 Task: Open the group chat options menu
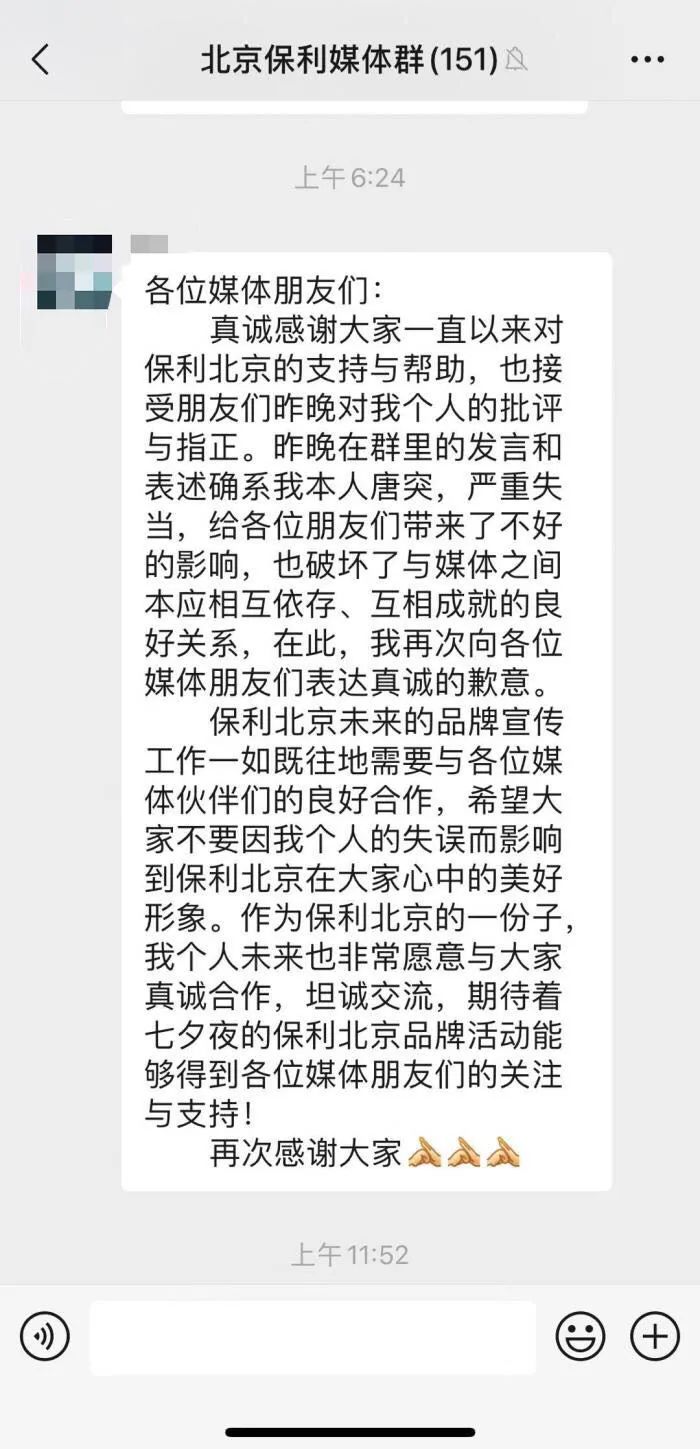point(647,60)
